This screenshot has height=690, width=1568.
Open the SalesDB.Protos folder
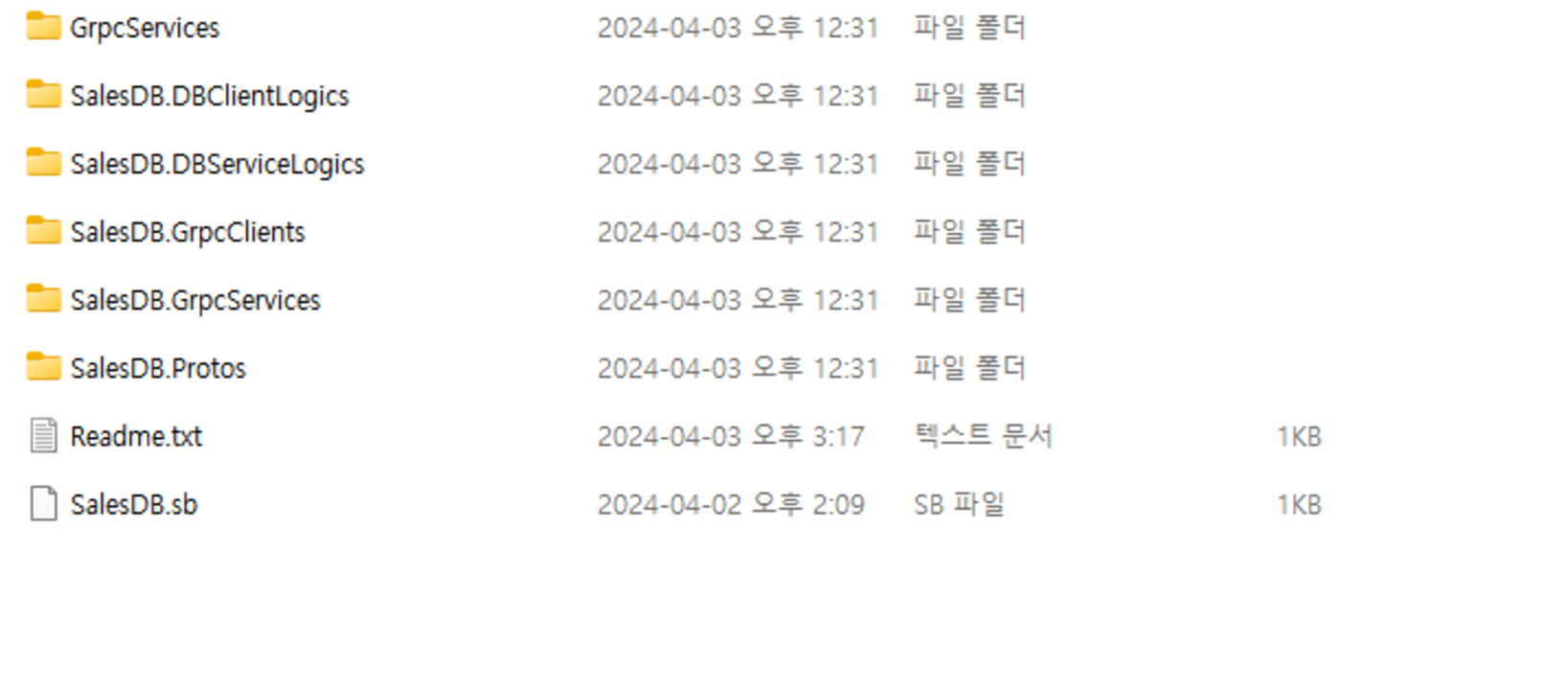(157, 368)
